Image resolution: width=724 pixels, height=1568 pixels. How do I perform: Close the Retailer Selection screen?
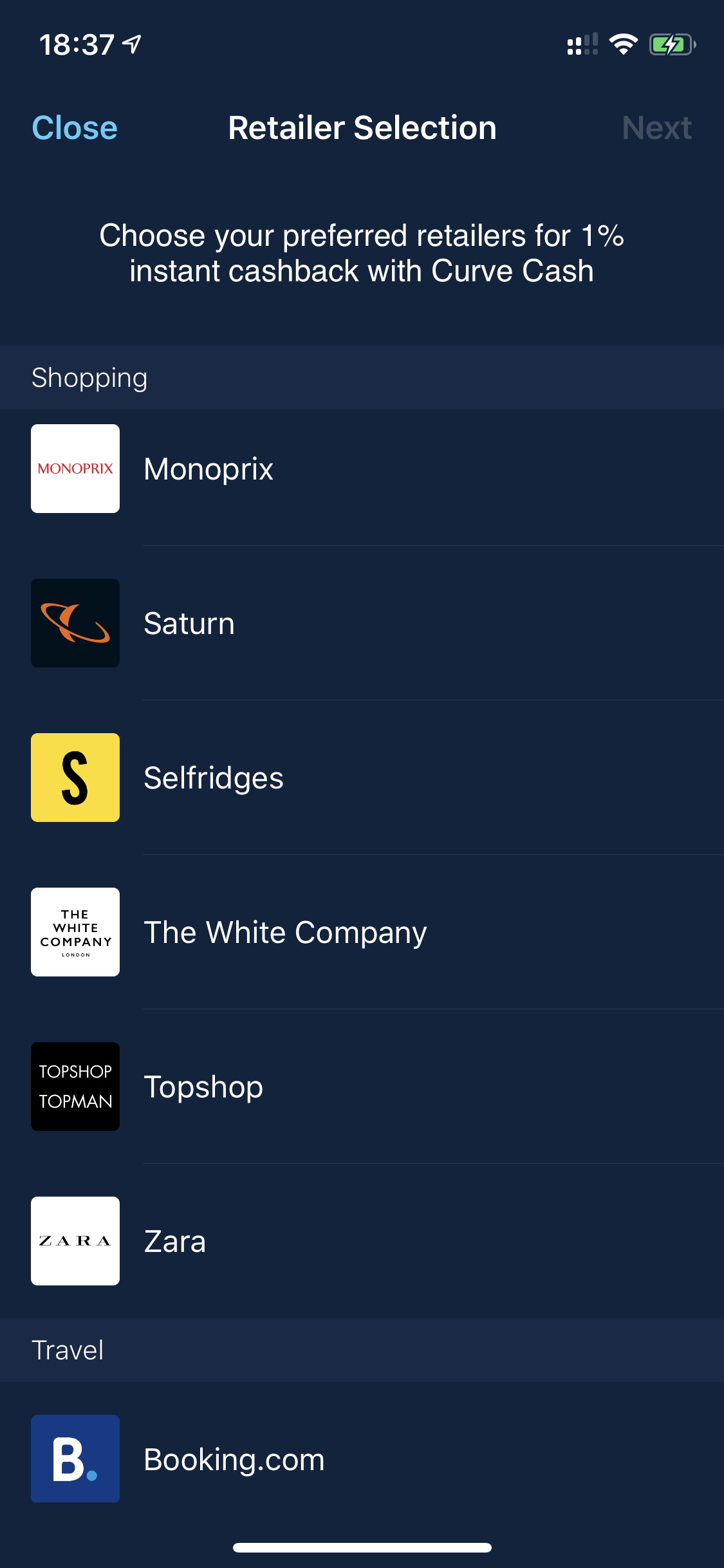[x=75, y=127]
